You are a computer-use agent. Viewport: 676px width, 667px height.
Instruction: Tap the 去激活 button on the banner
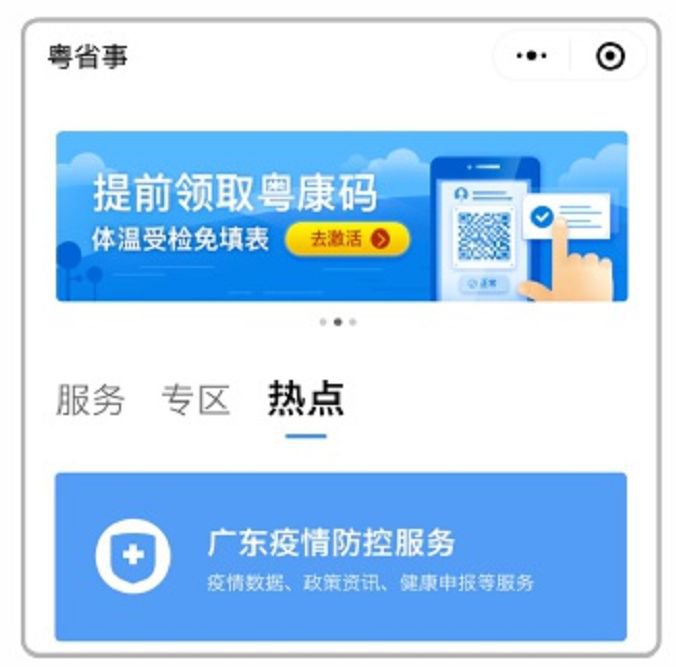tap(346, 240)
